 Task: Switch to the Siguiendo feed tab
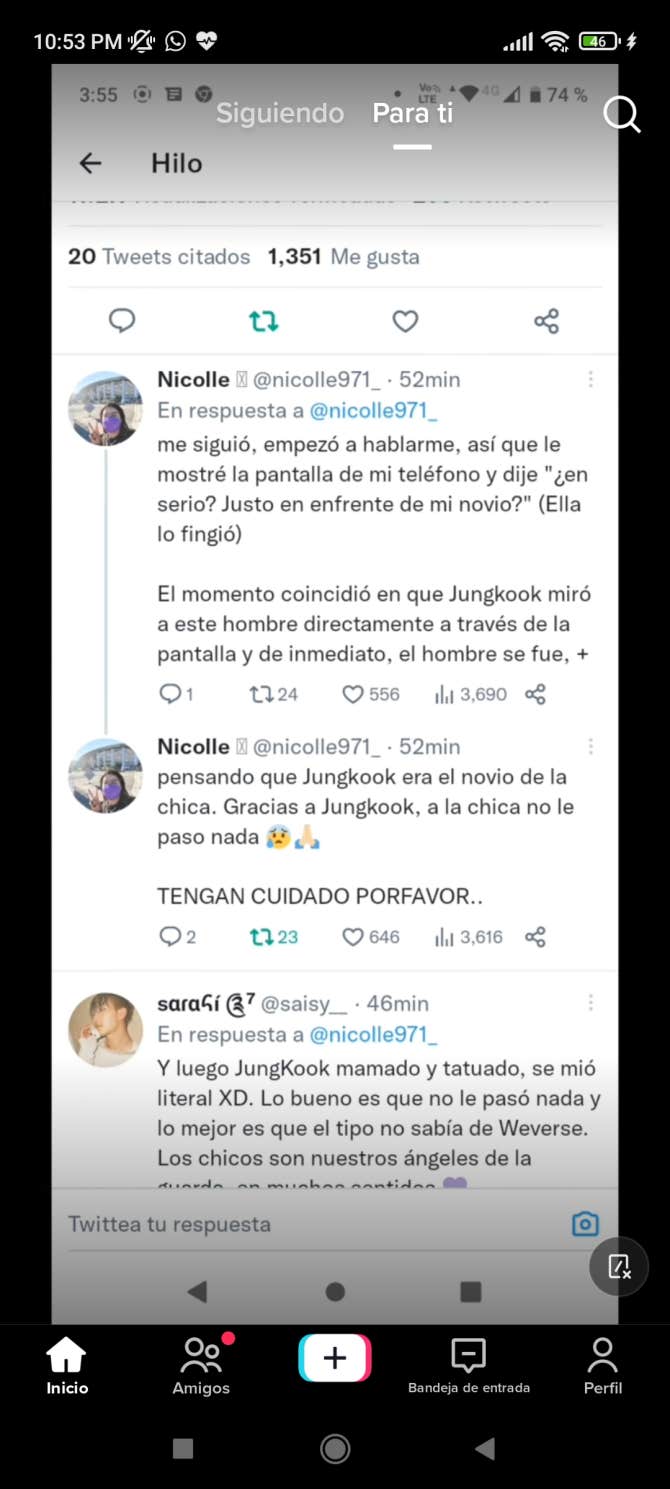[280, 114]
